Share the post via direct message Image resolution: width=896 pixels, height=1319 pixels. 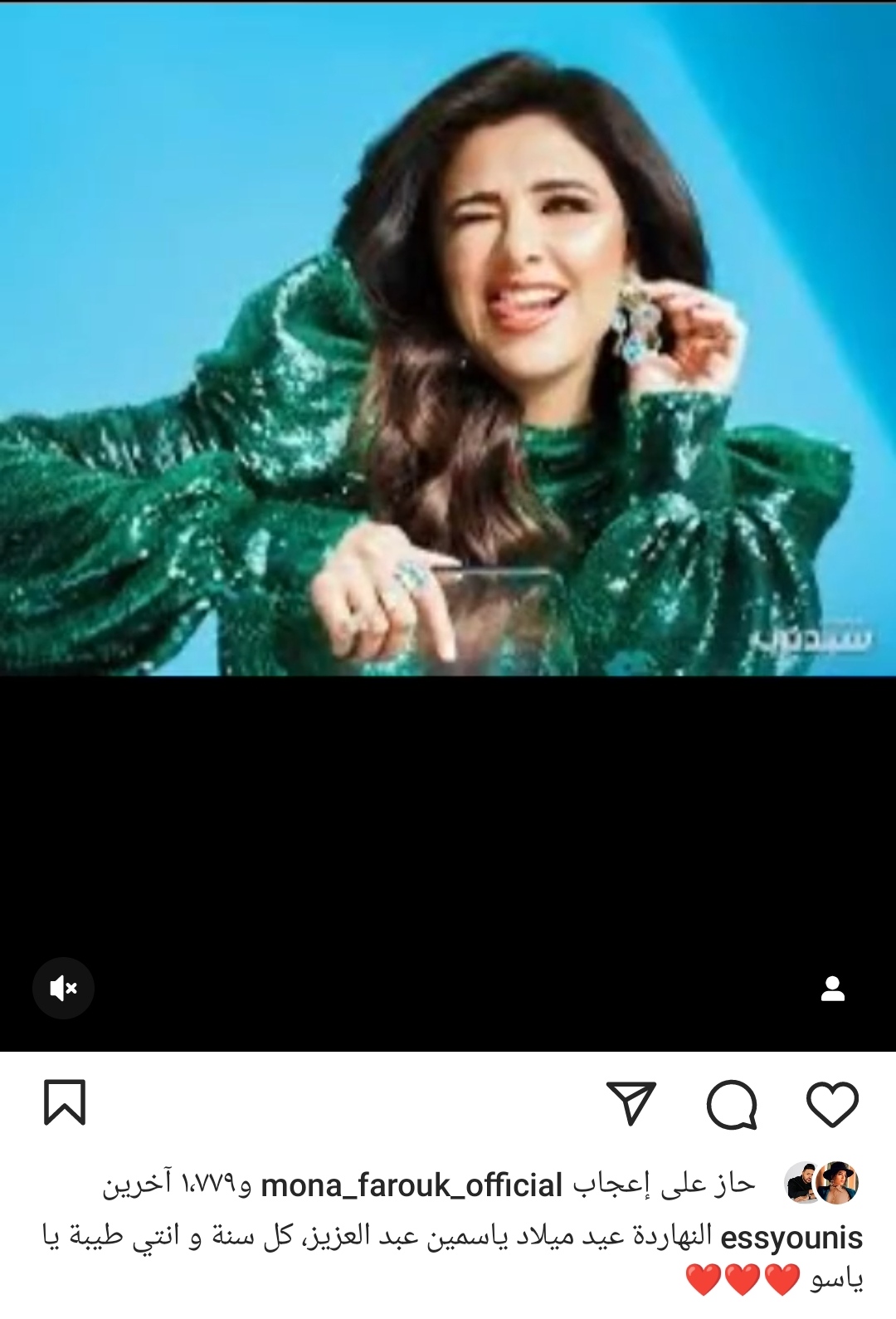[631, 1104]
